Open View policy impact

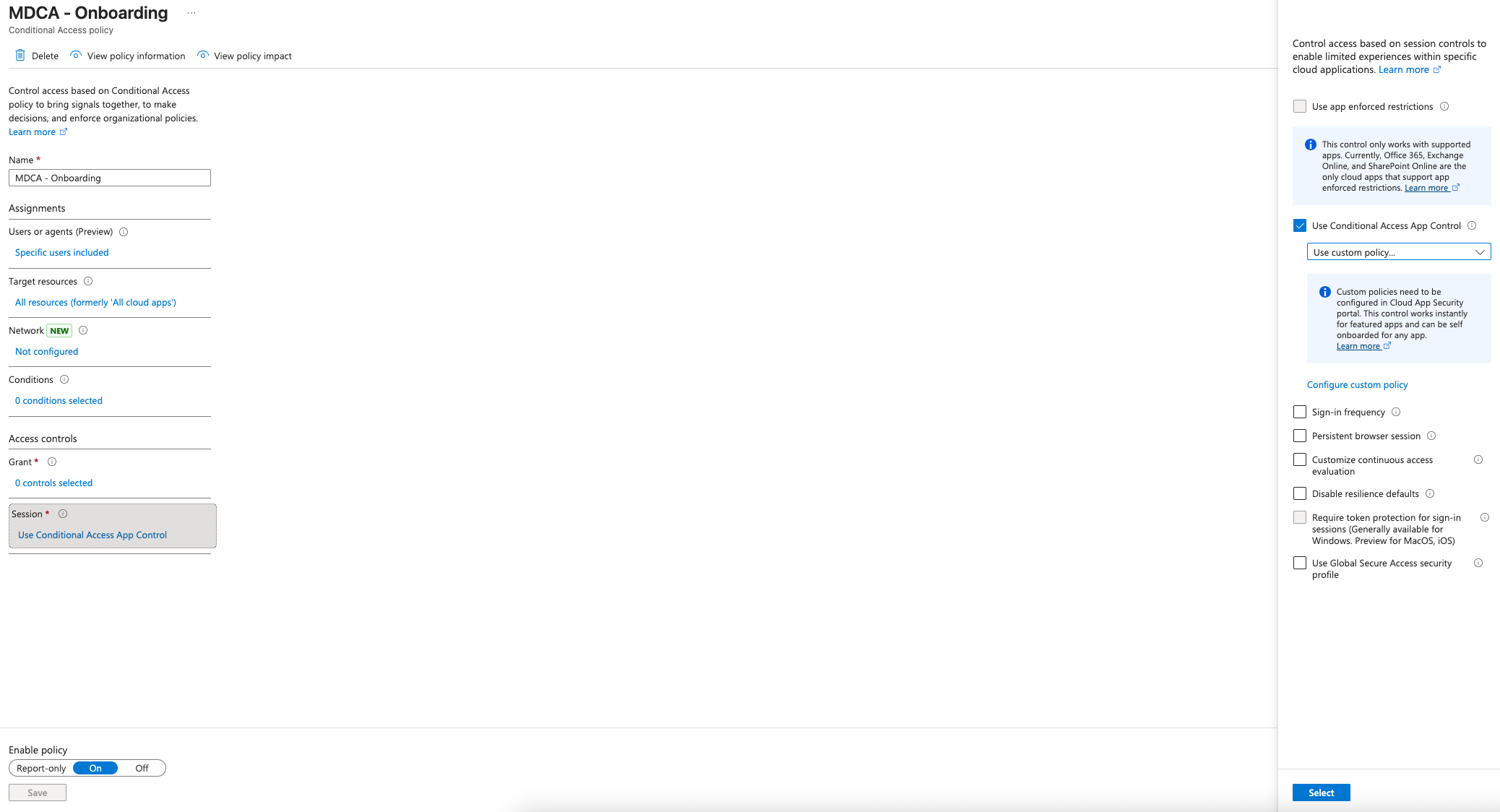coord(244,56)
